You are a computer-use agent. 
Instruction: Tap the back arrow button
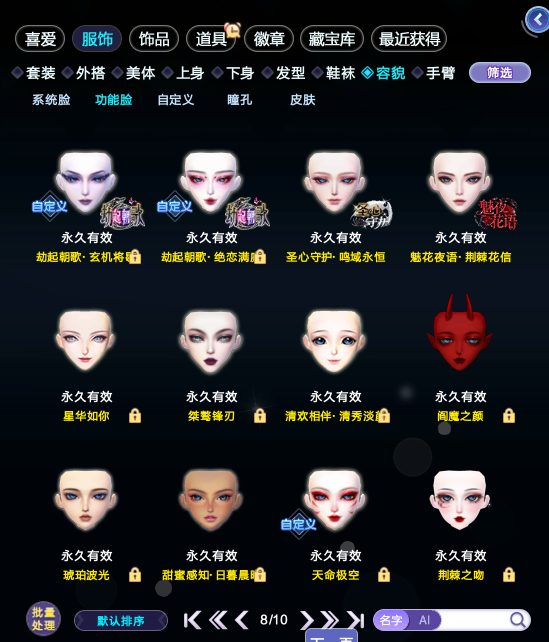(538, 19)
